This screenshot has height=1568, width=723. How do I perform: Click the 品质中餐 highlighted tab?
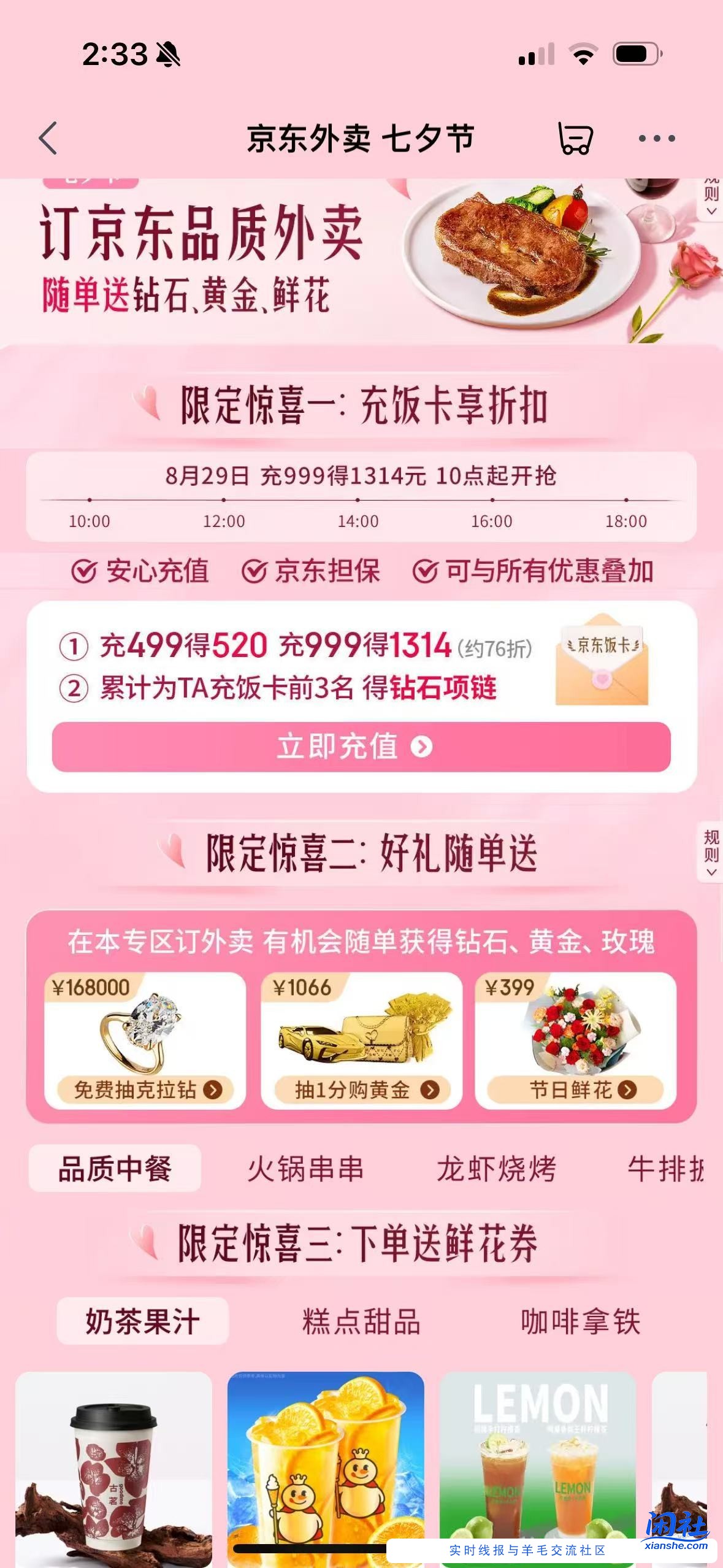117,1167
